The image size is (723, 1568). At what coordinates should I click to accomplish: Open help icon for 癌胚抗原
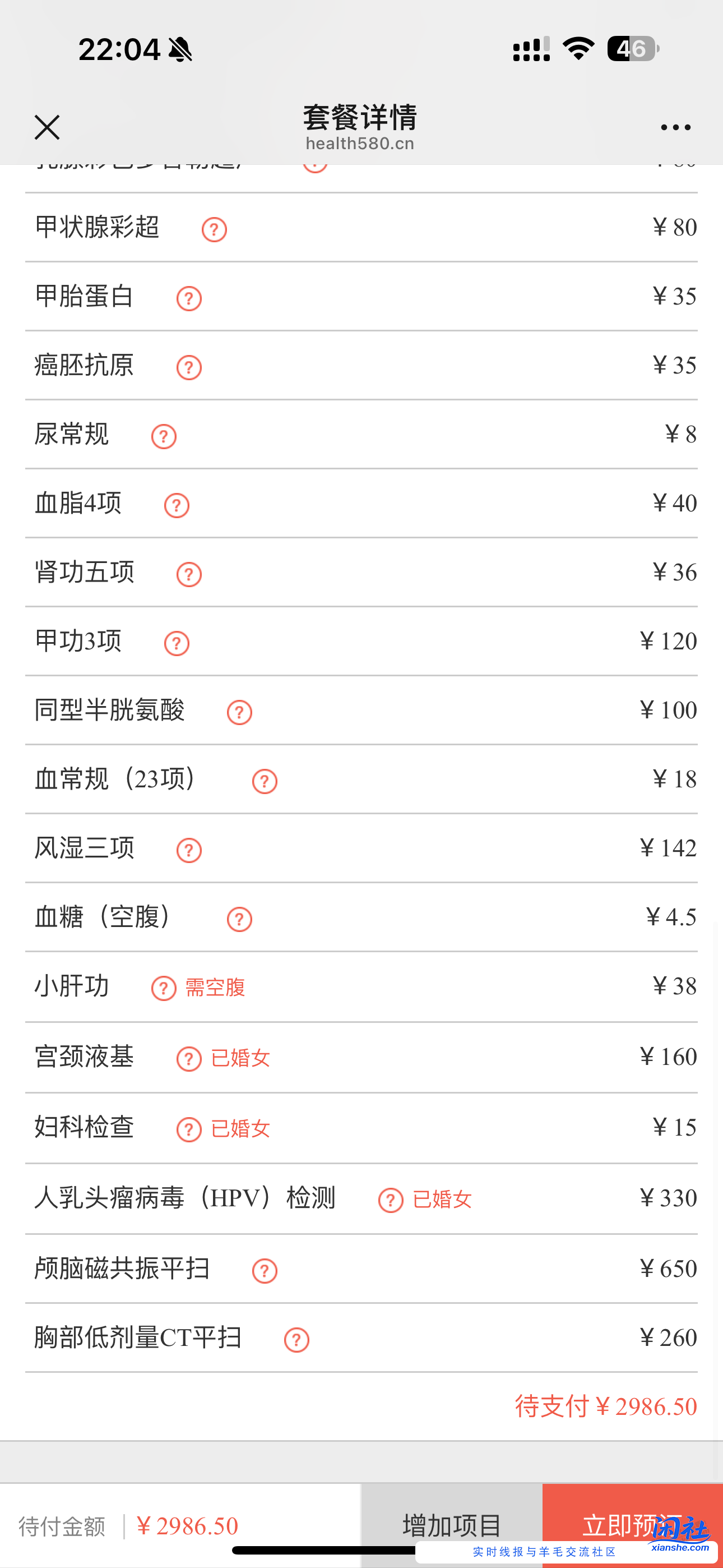189,367
